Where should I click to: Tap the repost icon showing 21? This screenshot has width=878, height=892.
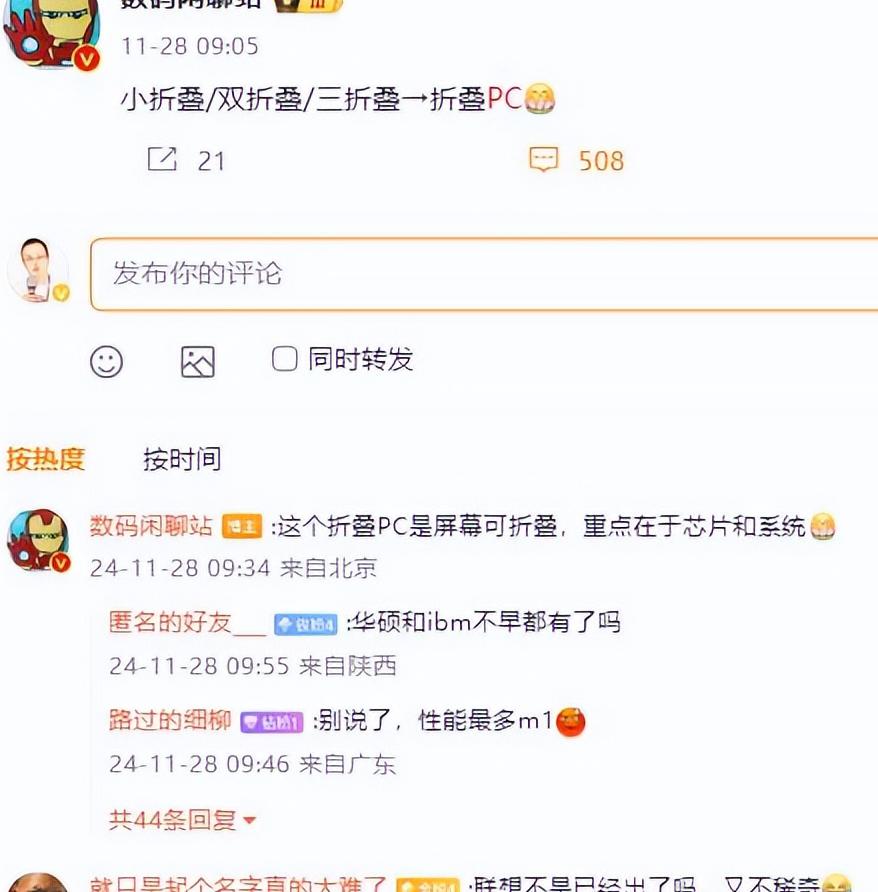tap(163, 159)
